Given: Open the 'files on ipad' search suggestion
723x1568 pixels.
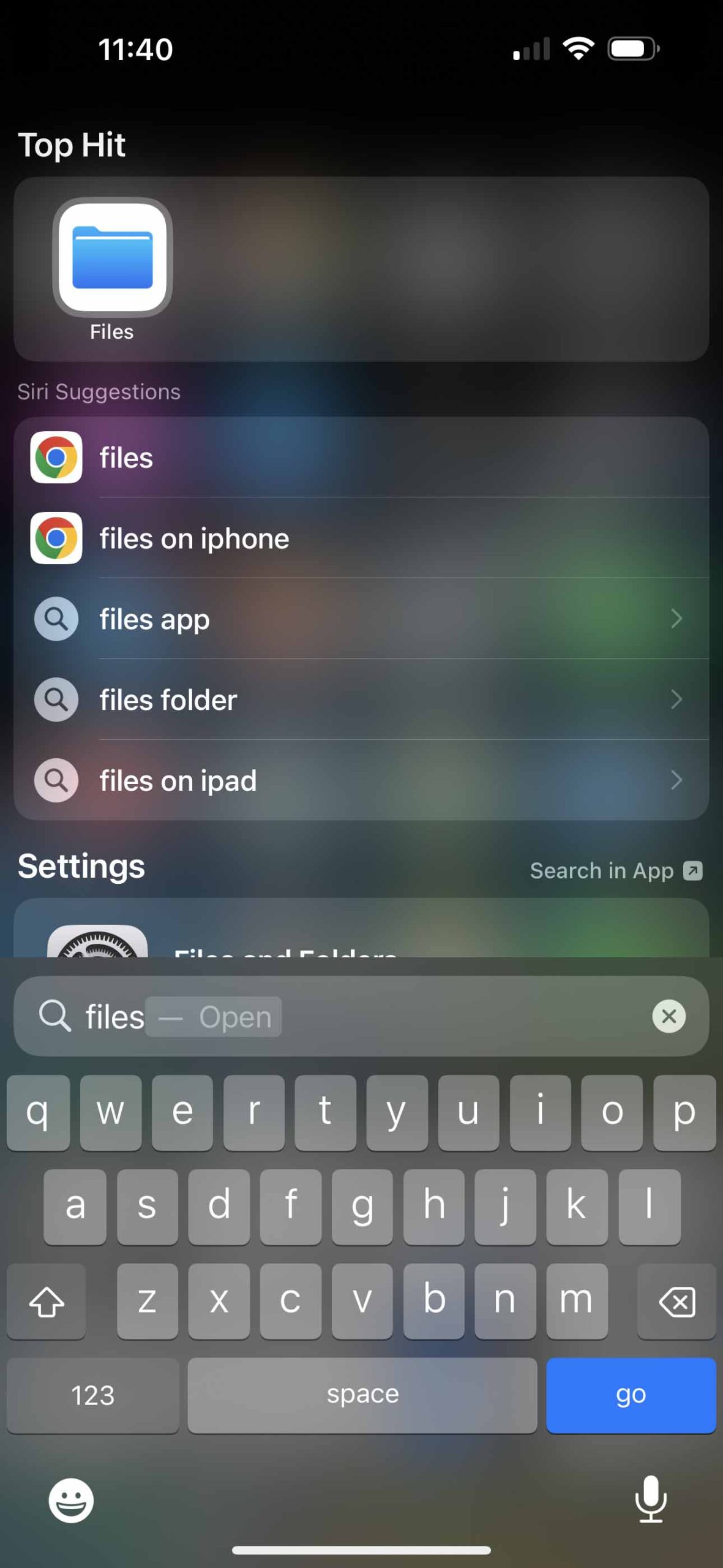Looking at the screenshot, I should [x=361, y=780].
